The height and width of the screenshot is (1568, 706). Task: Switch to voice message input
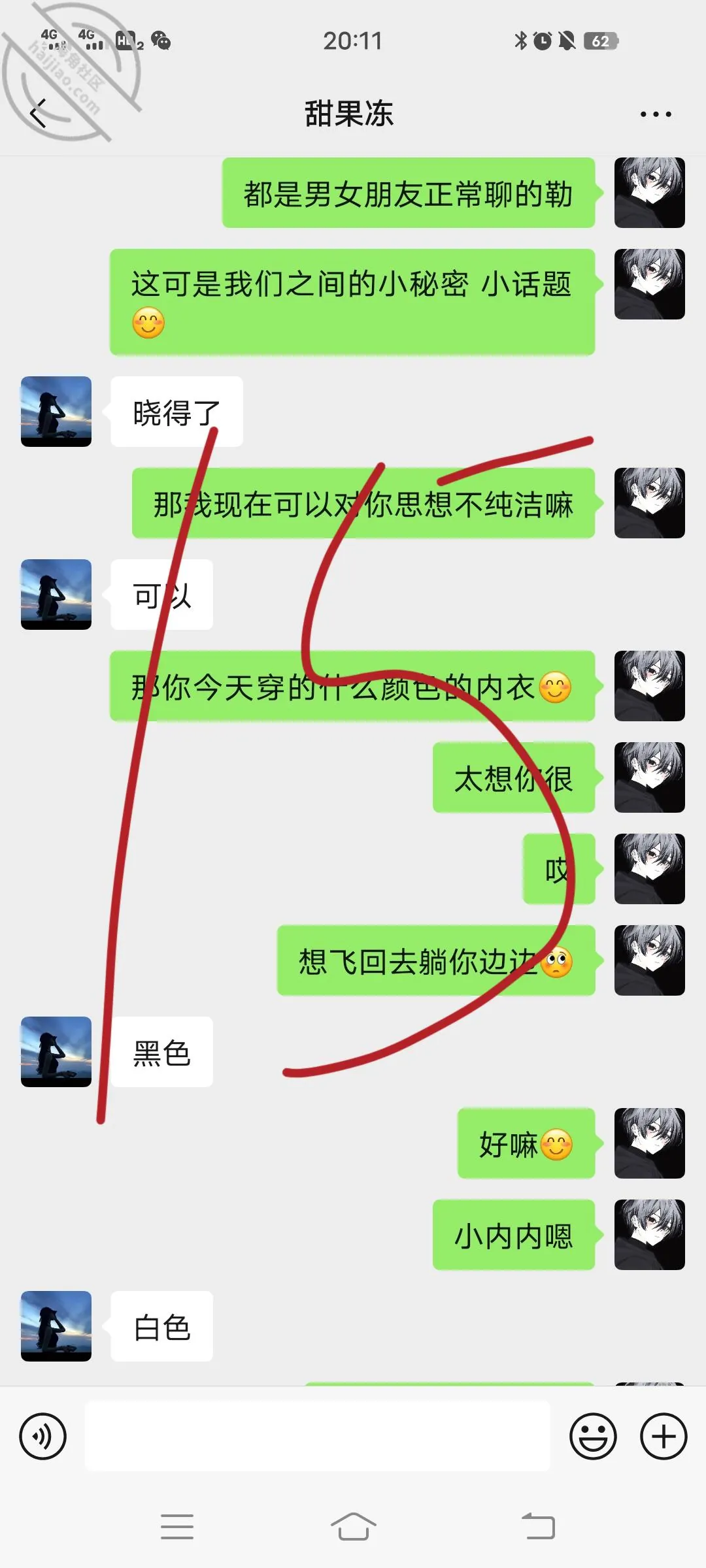click(x=43, y=1437)
